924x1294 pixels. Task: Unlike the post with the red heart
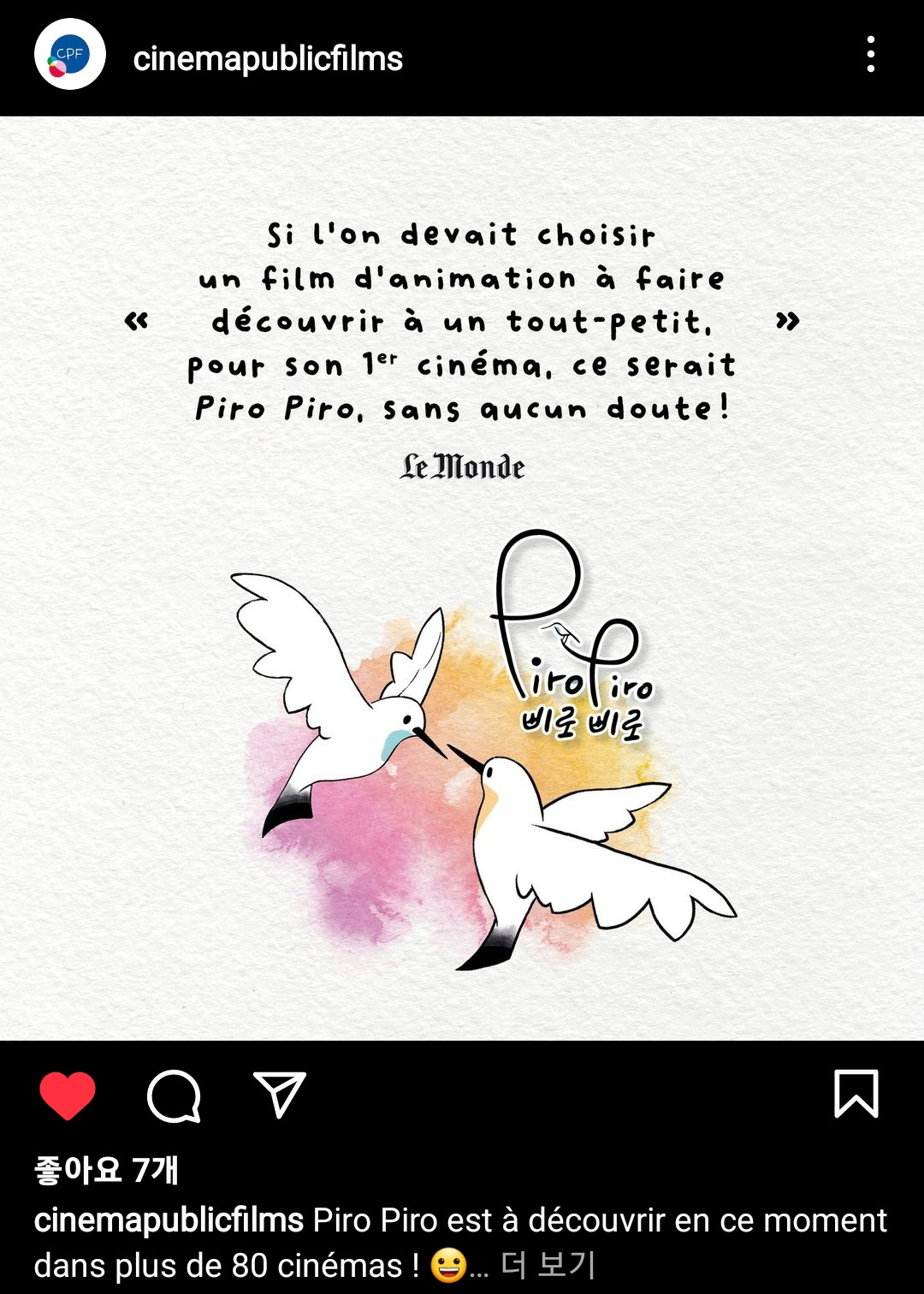pyautogui.click(x=68, y=1095)
